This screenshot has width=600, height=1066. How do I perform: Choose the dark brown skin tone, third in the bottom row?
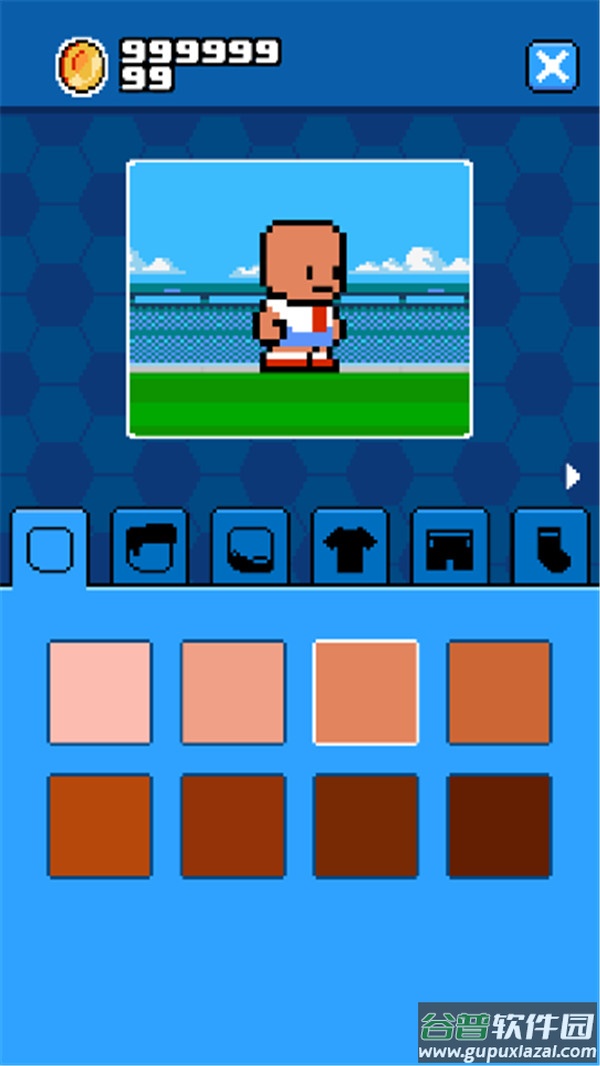[366, 825]
